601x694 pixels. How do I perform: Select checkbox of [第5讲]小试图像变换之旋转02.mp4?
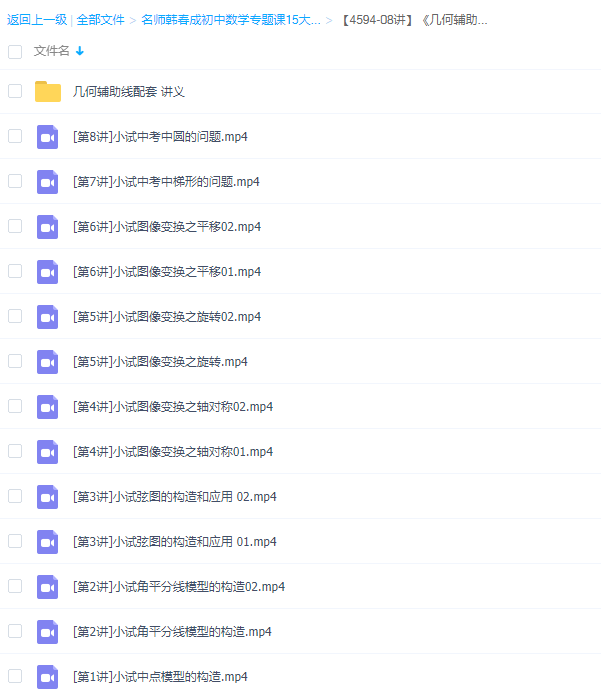point(15,316)
